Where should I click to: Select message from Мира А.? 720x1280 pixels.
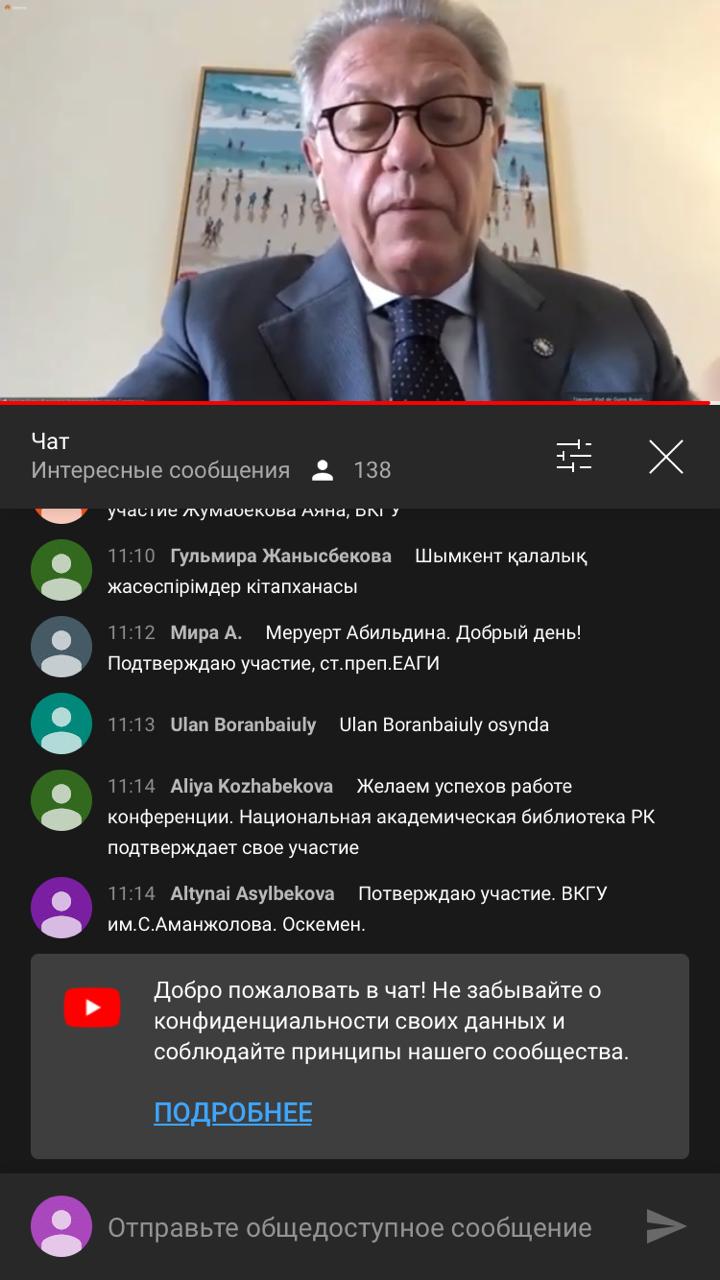(360, 647)
